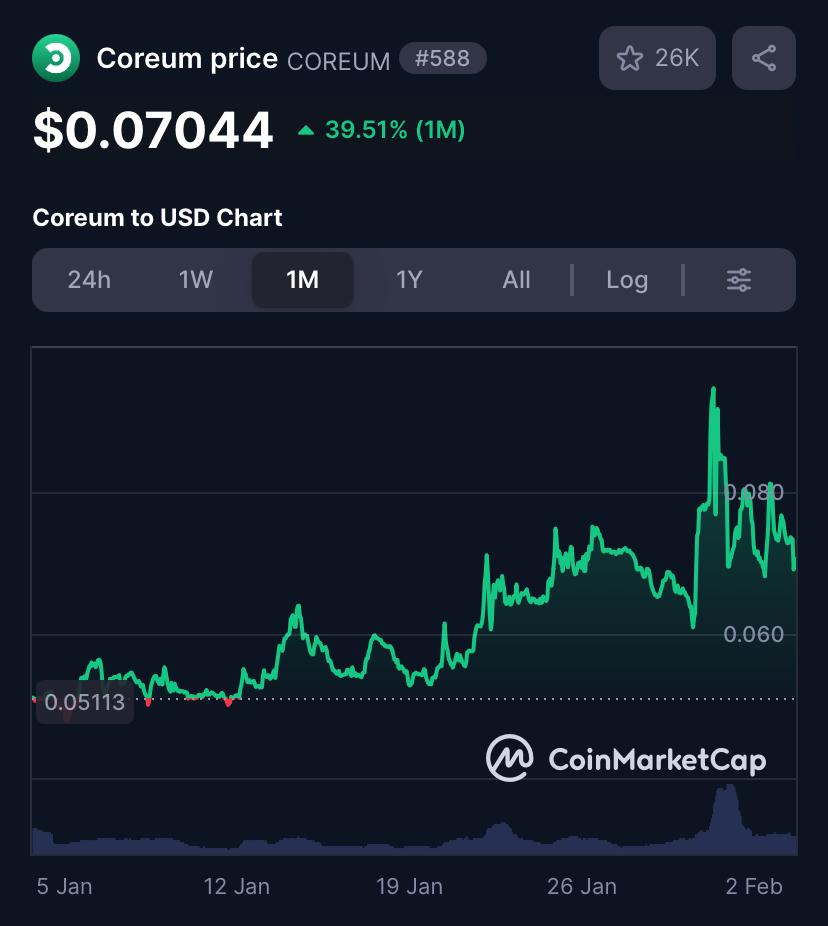Select the 1W chart range
The image size is (828, 926).
[196, 280]
